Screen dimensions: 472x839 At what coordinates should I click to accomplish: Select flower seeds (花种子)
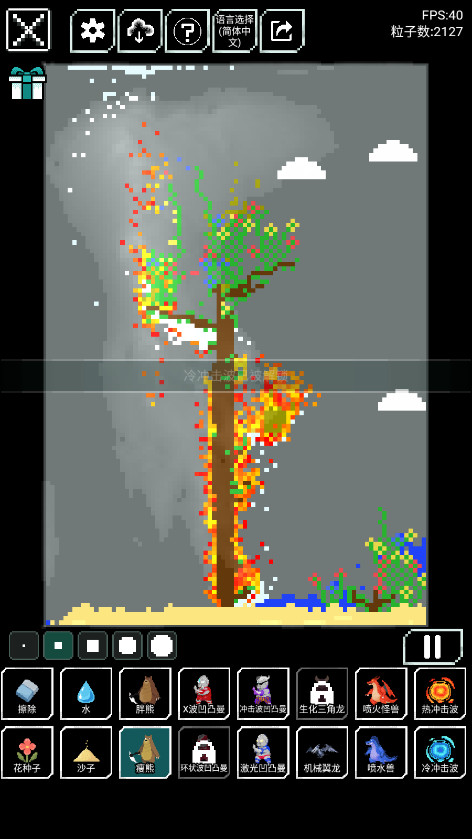(x=27, y=752)
